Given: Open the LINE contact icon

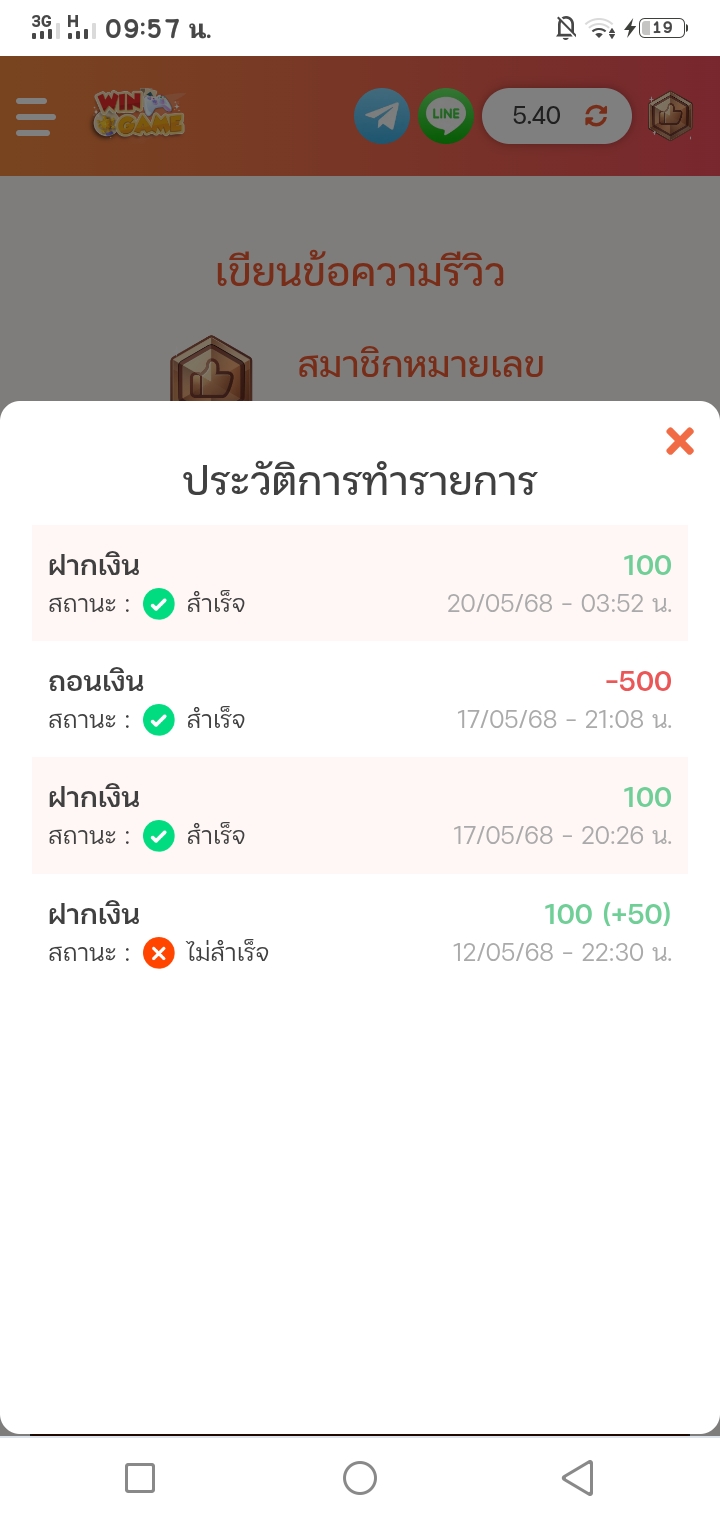Looking at the screenshot, I should click(446, 116).
